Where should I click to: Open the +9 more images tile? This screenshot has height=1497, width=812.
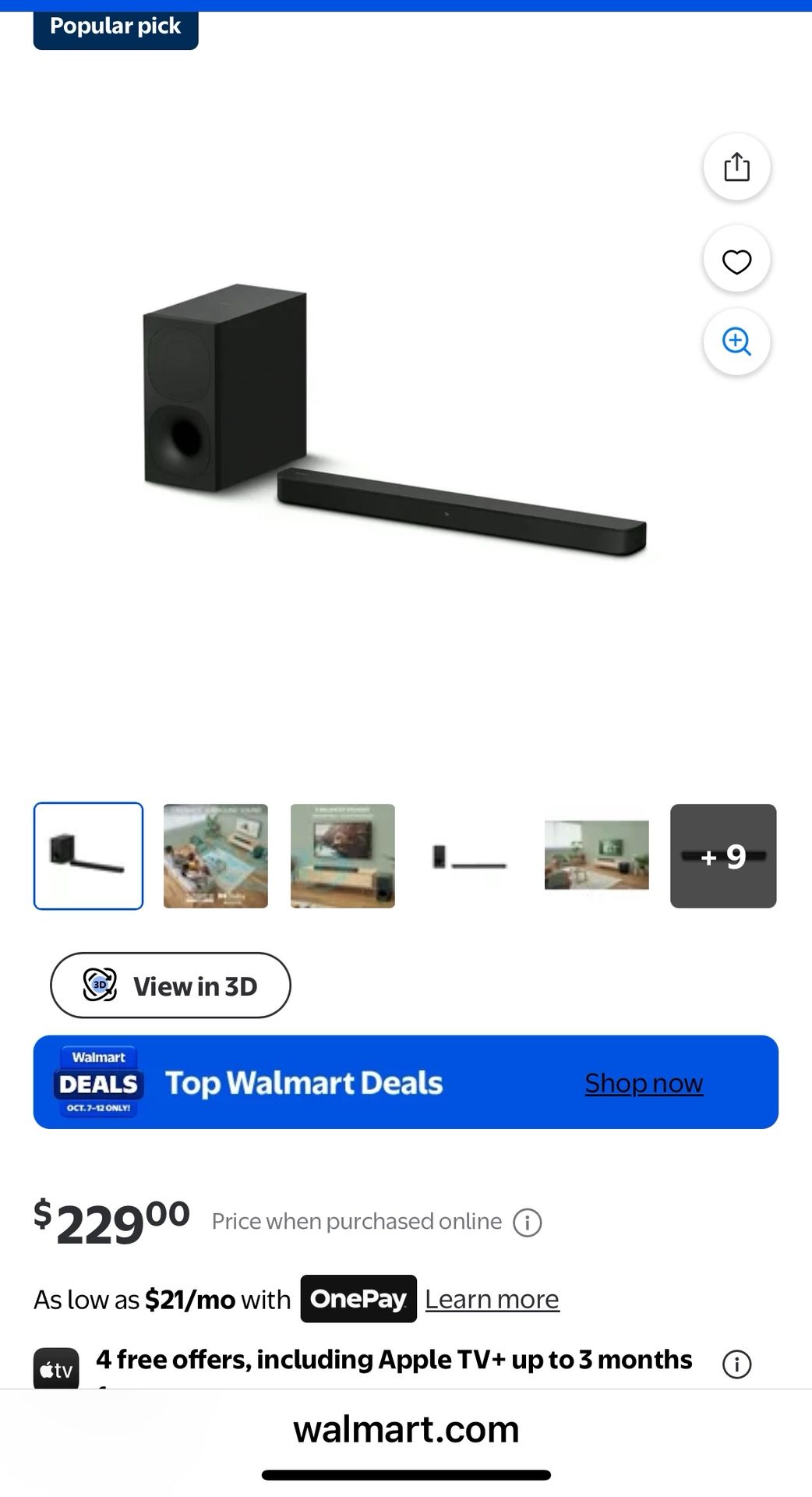point(723,856)
